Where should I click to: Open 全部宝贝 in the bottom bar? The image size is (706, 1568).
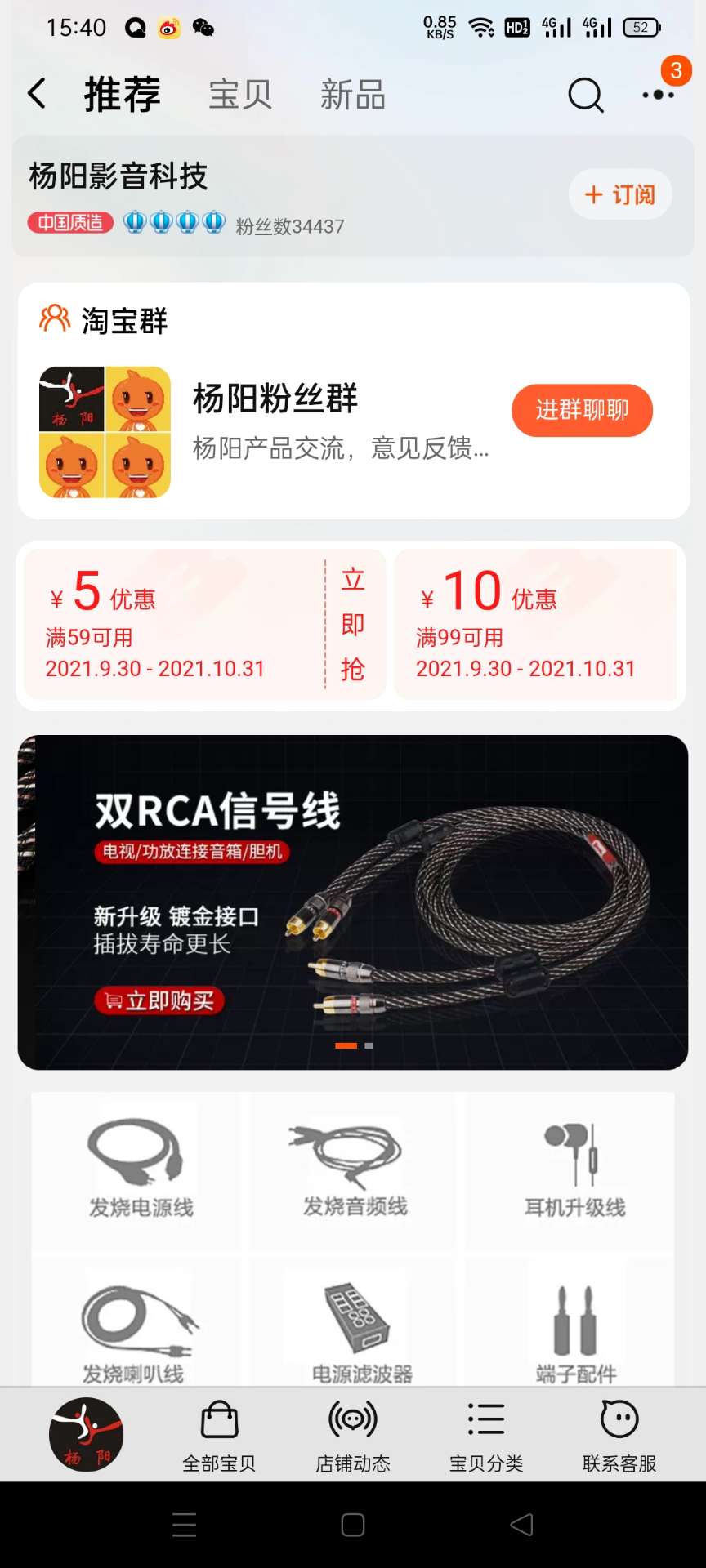point(219,1436)
